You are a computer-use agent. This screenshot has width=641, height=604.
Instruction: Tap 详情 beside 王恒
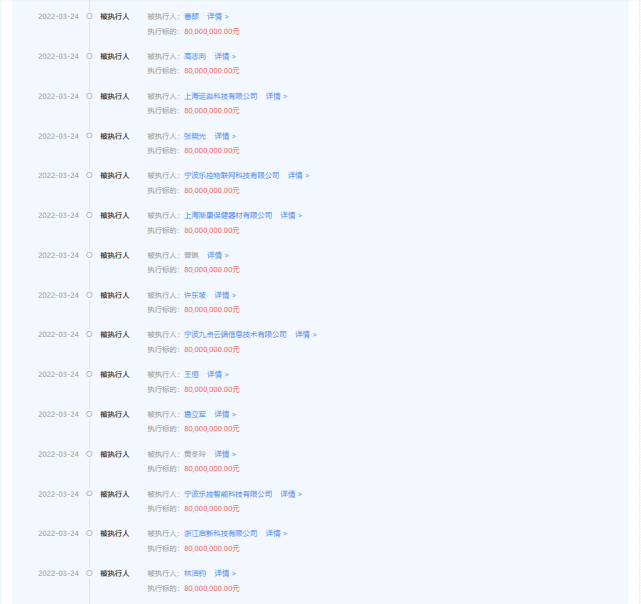217,374
